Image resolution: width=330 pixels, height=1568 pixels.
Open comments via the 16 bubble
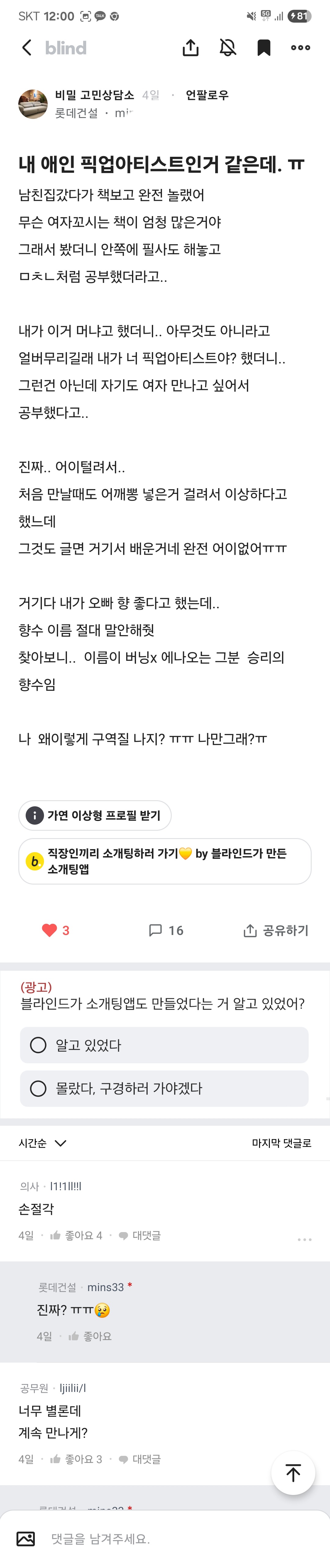tap(166, 930)
